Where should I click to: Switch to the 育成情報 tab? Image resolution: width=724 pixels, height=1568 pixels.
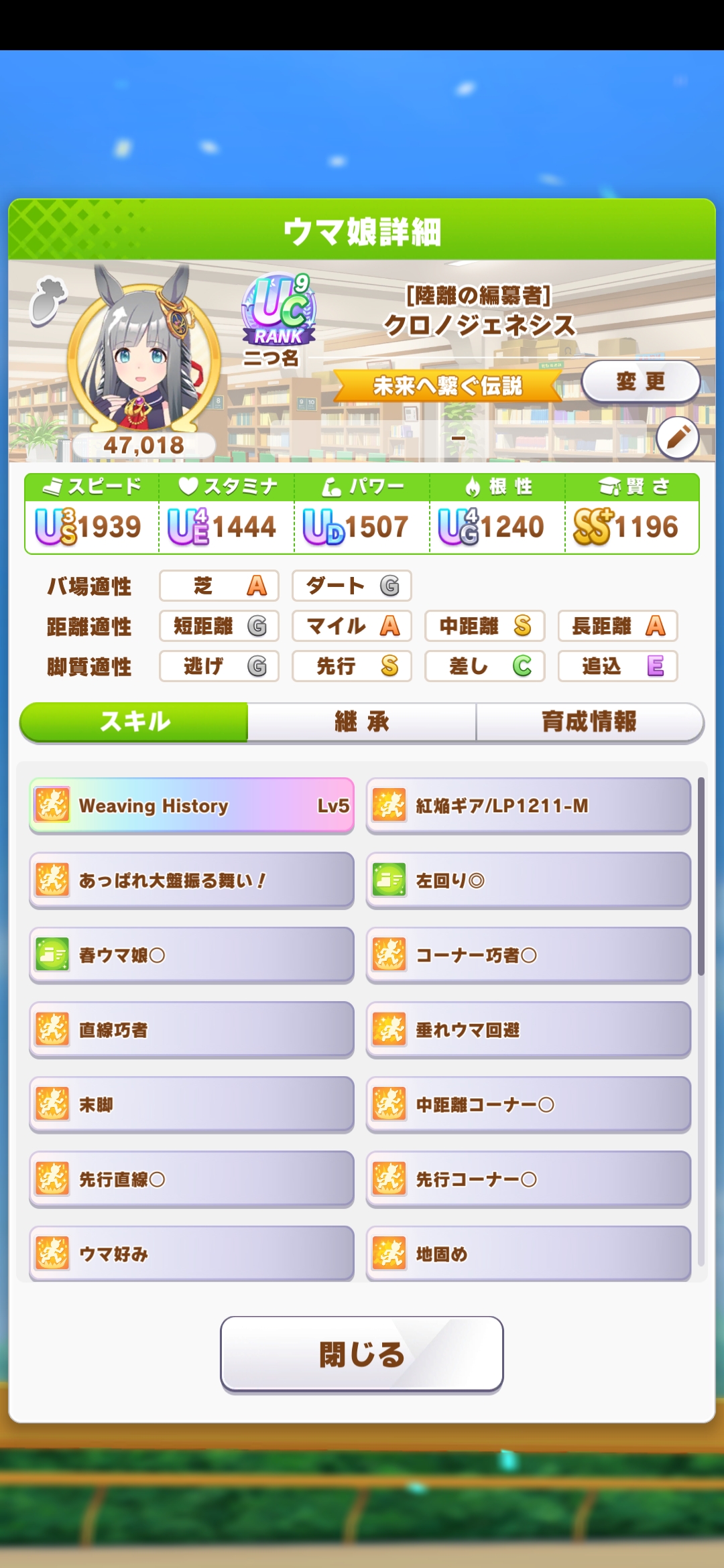(590, 722)
